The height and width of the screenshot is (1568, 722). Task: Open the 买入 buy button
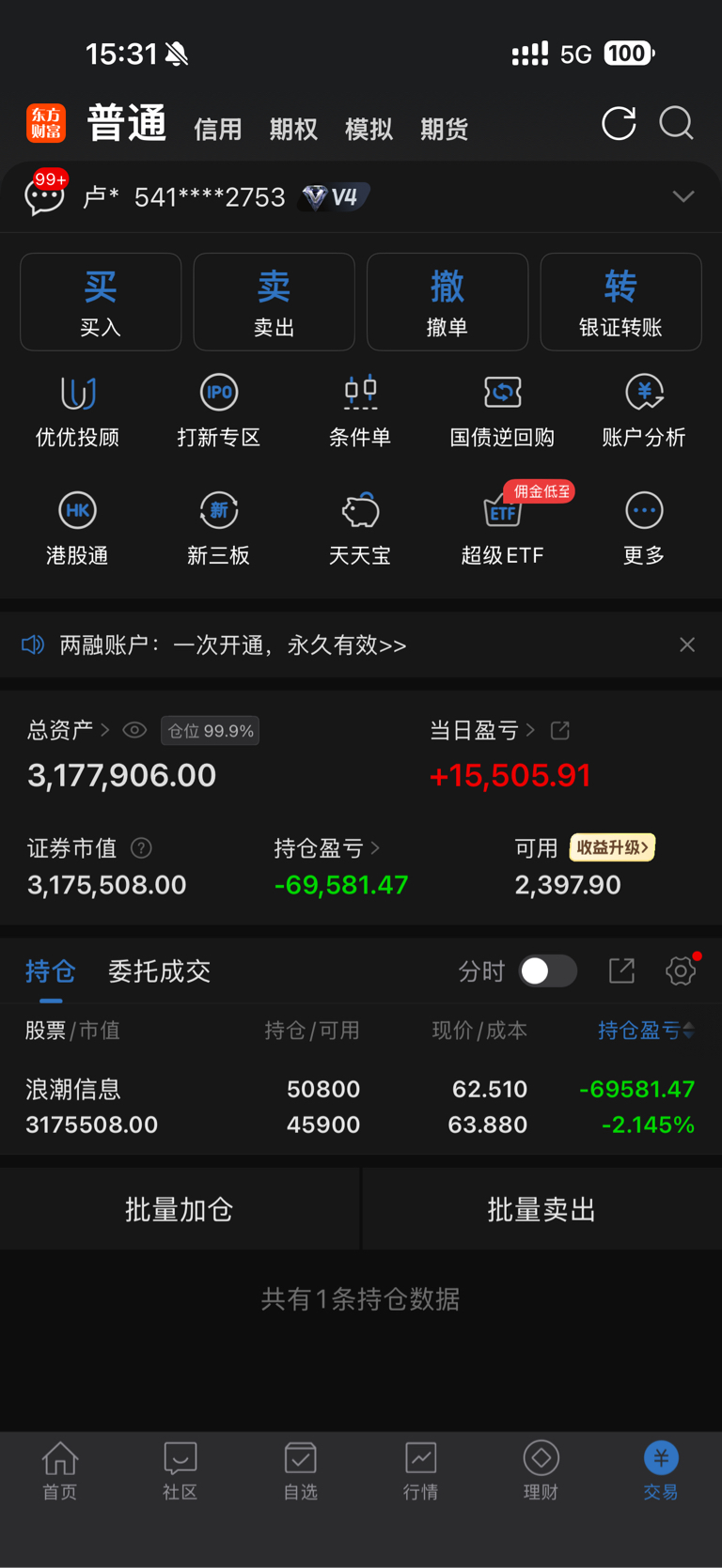point(101,302)
